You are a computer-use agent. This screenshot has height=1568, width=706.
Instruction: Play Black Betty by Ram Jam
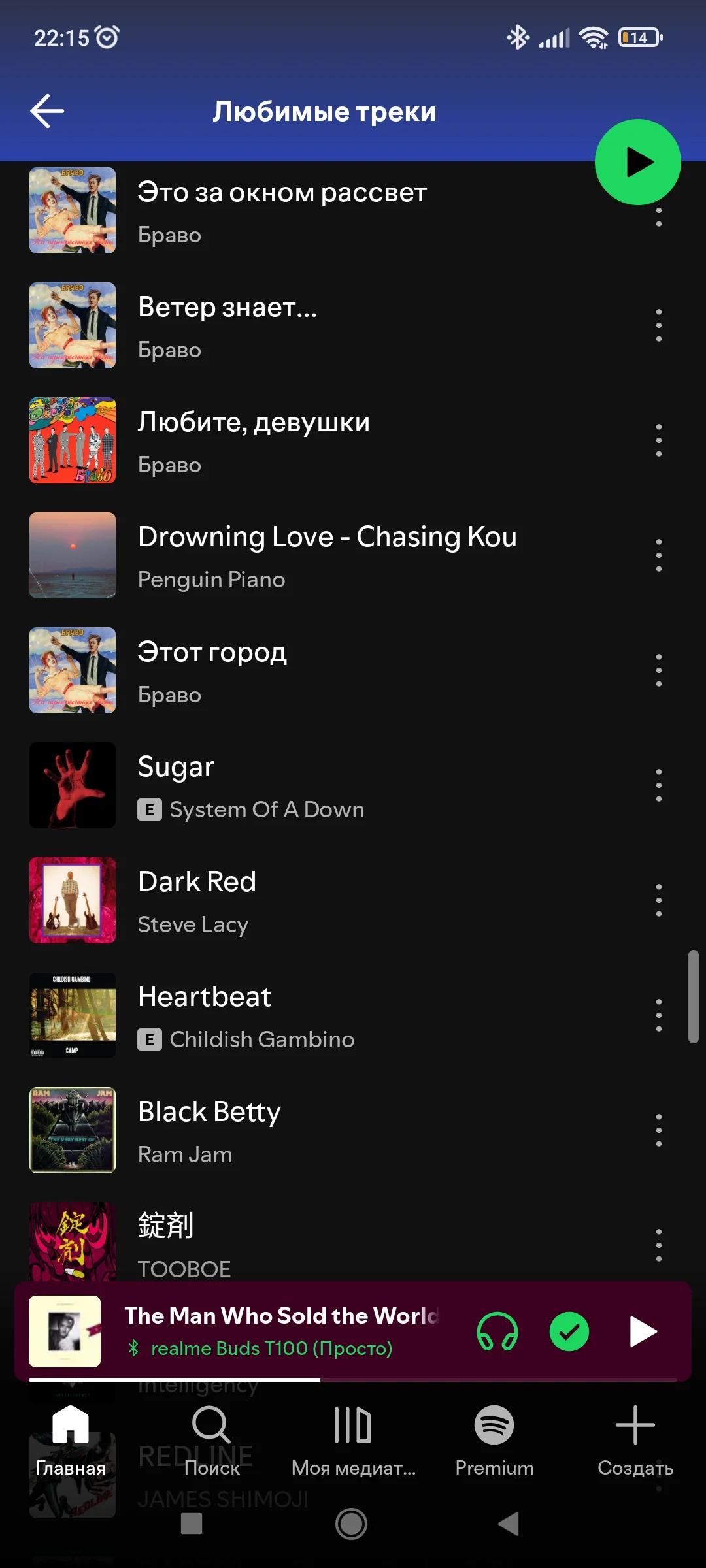(327, 1130)
